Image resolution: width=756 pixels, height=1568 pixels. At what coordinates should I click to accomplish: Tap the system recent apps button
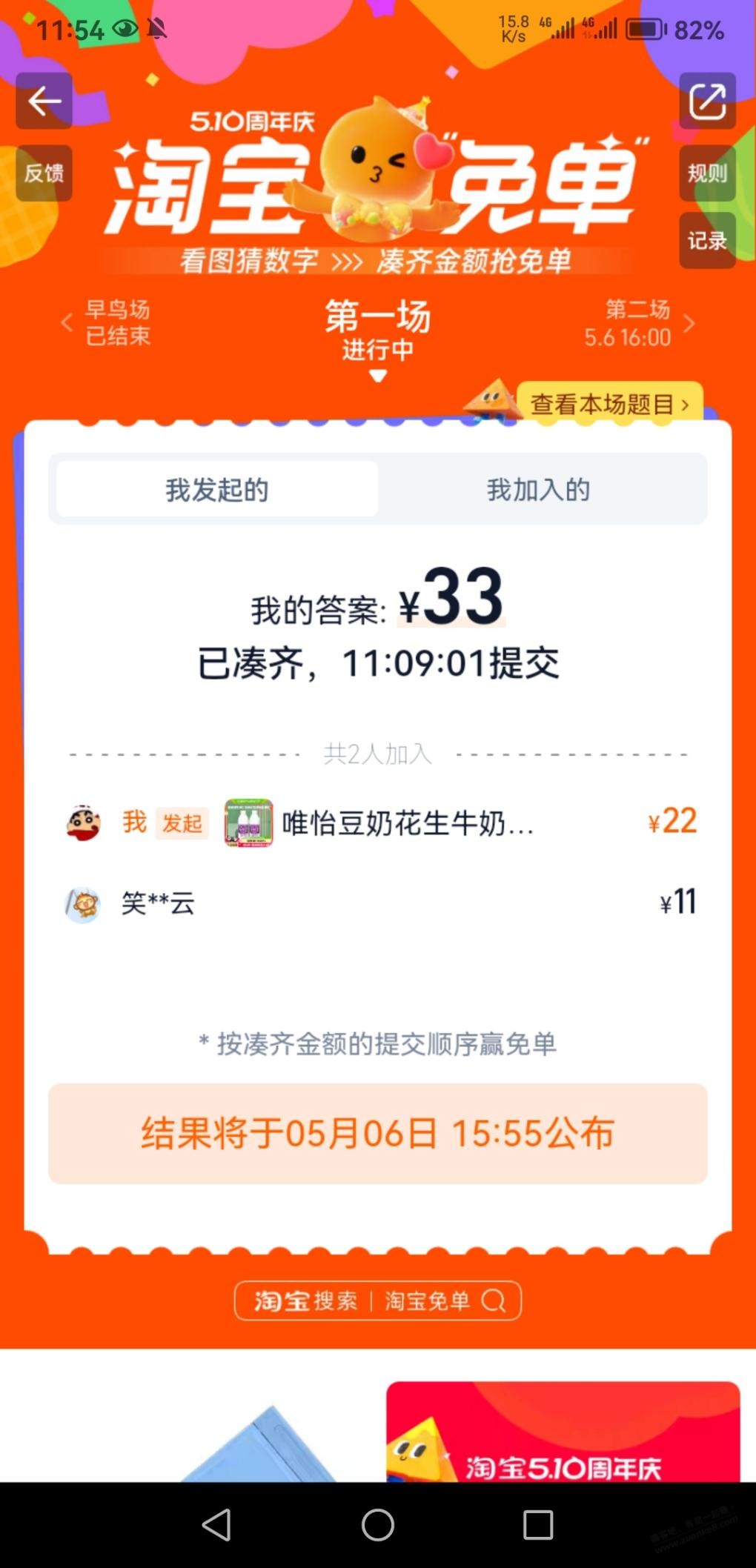click(538, 1525)
